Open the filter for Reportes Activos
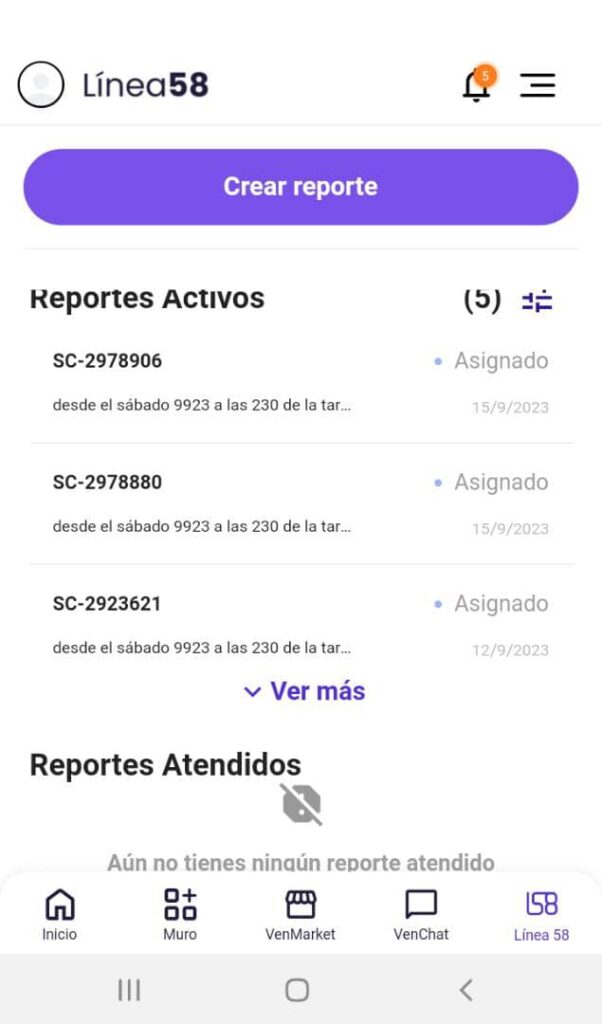Screen dimensions: 602x1024 pos(537,301)
